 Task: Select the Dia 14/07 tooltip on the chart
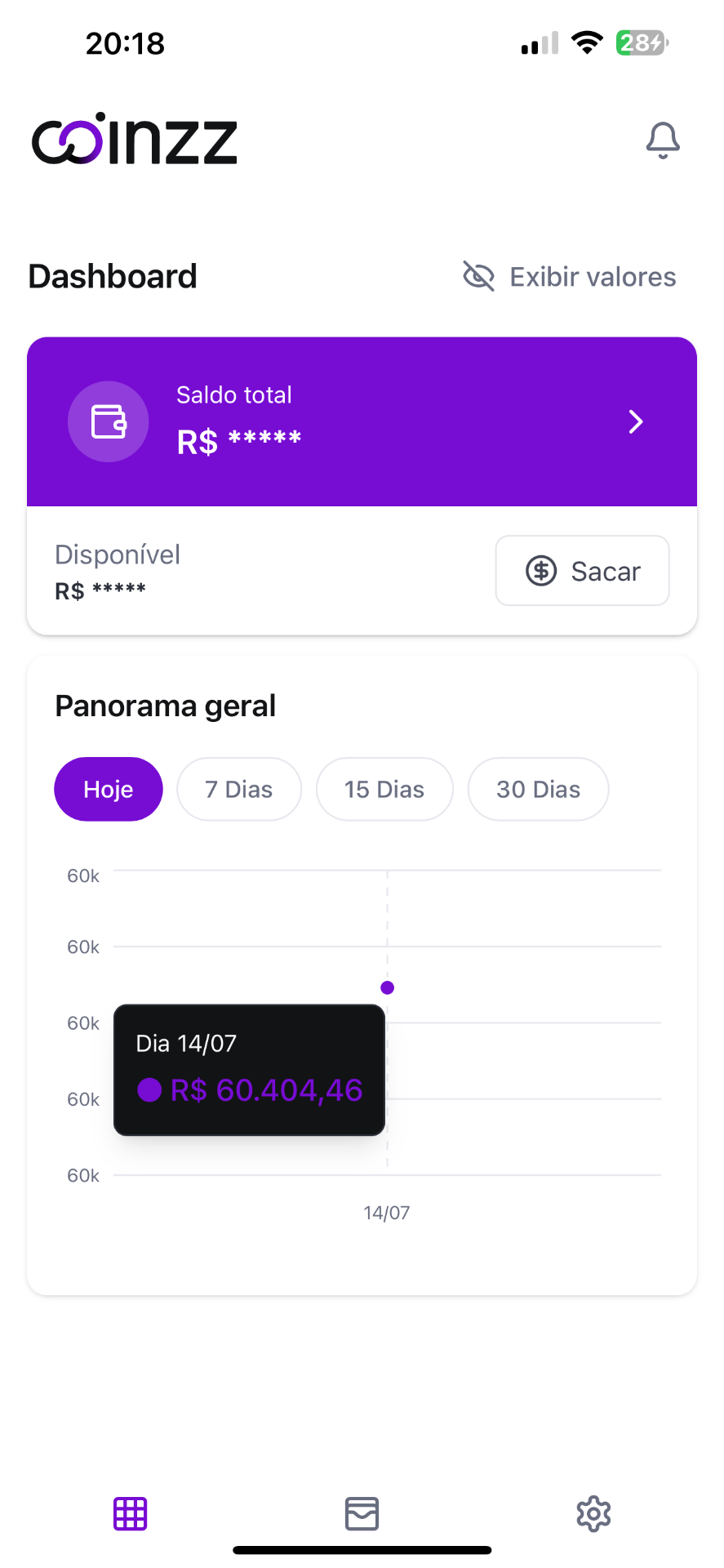click(249, 1070)
